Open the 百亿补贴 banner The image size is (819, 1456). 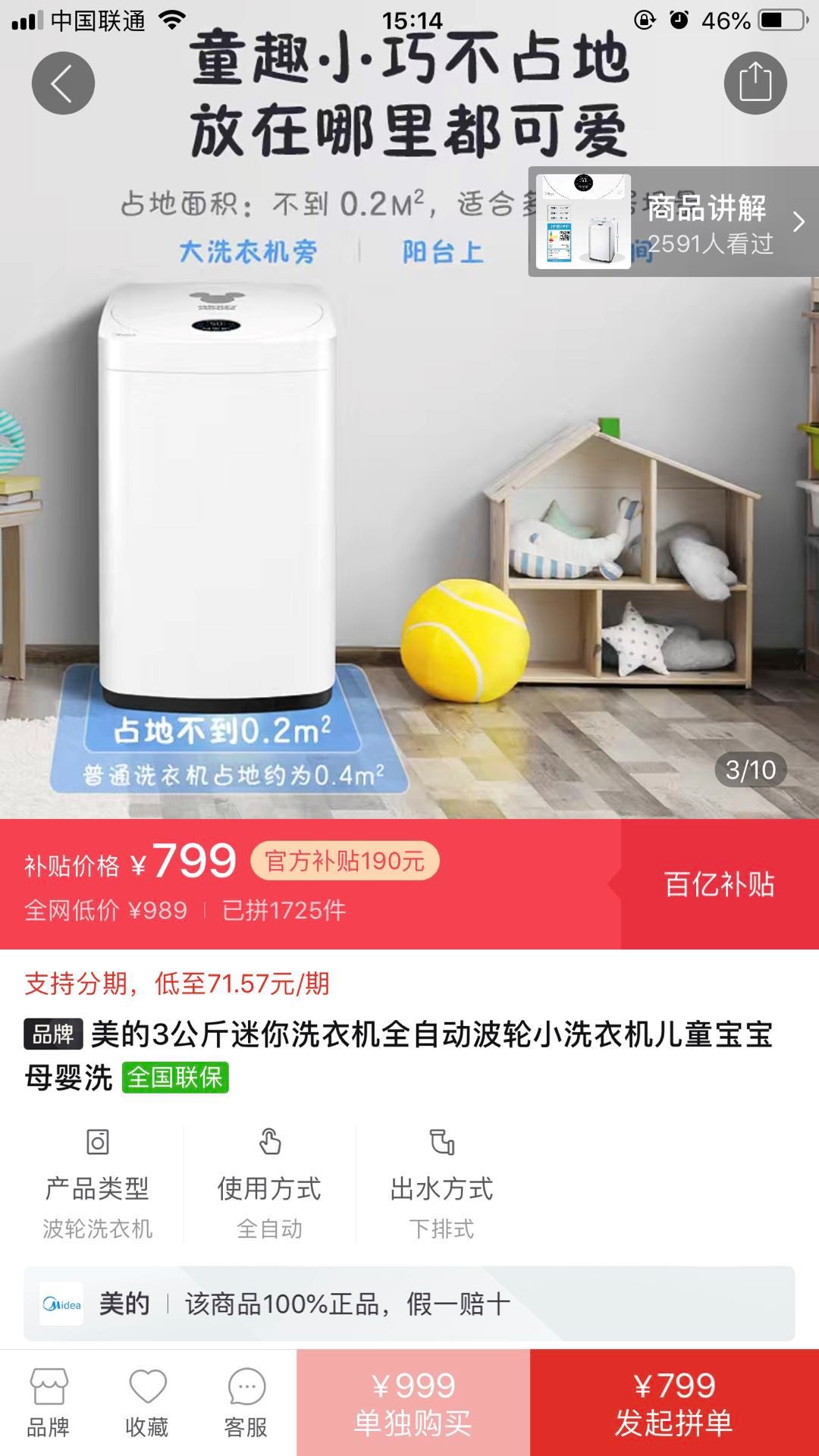tap(719, 884)
